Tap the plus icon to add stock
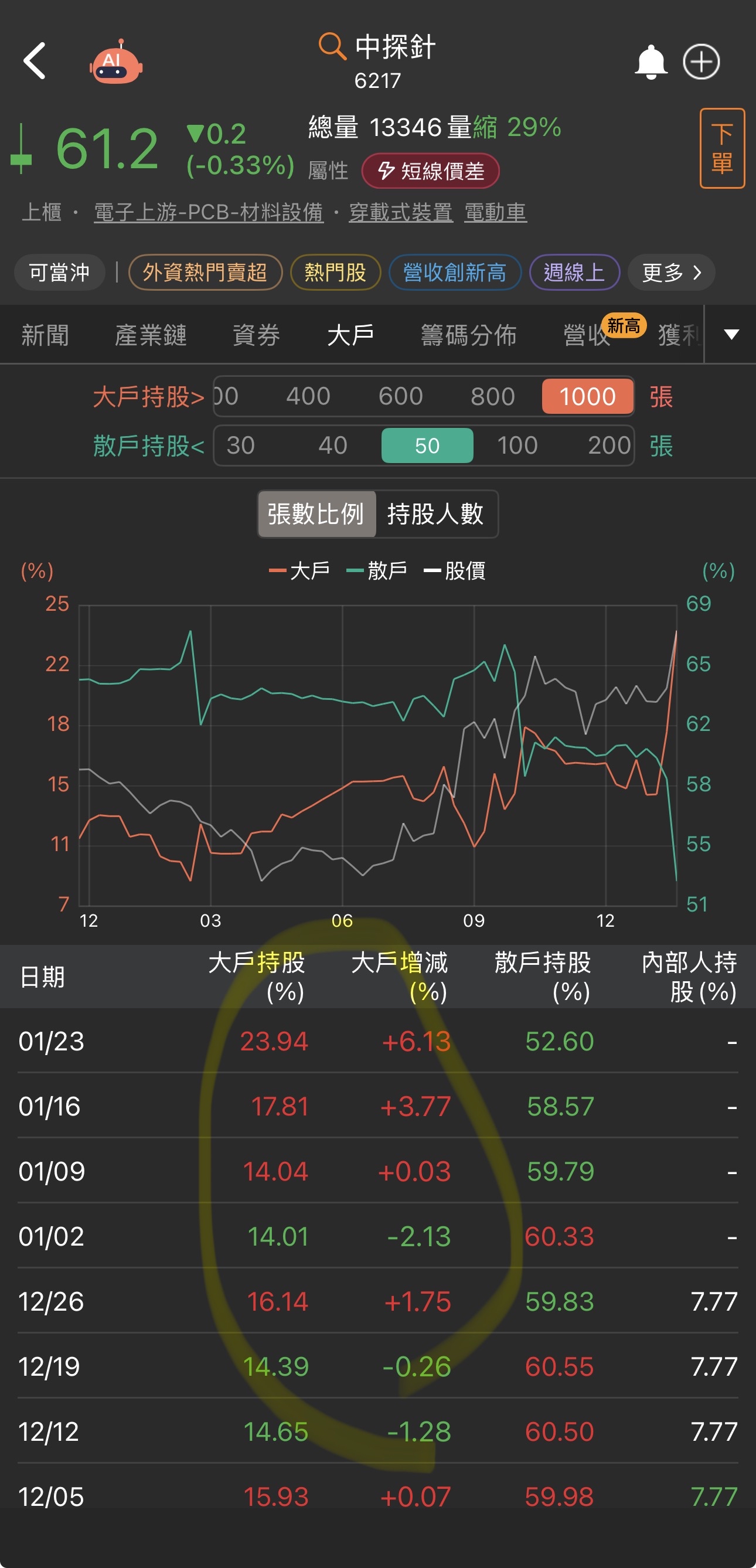 point(701,62)
